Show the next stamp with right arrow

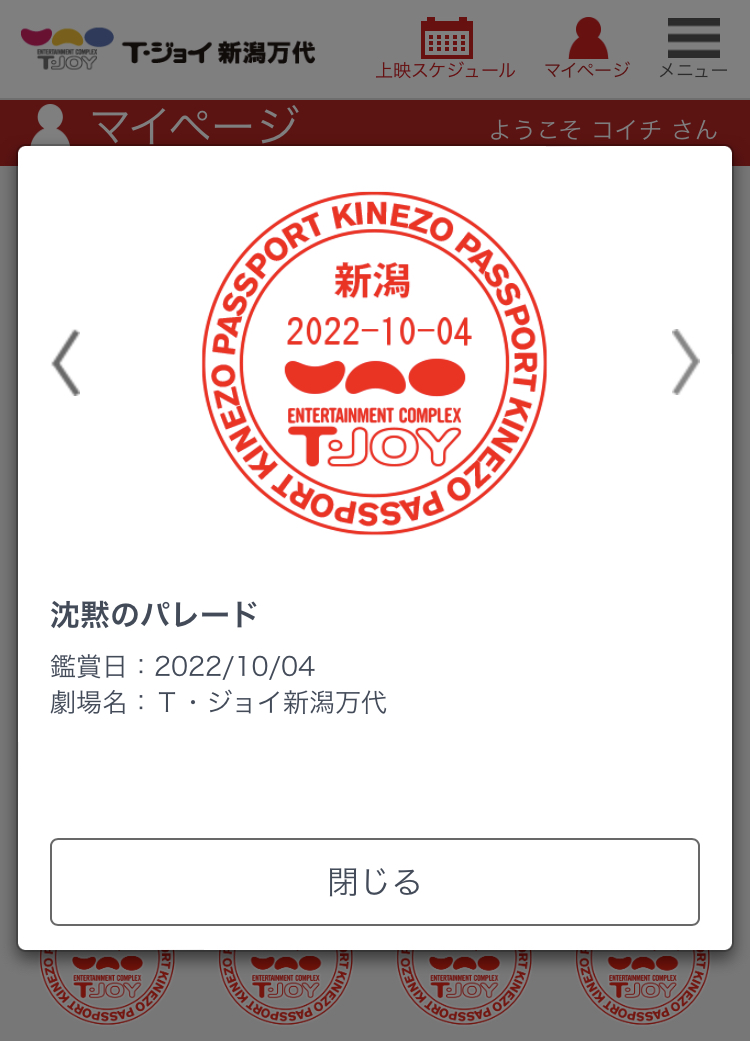[685, 362]
